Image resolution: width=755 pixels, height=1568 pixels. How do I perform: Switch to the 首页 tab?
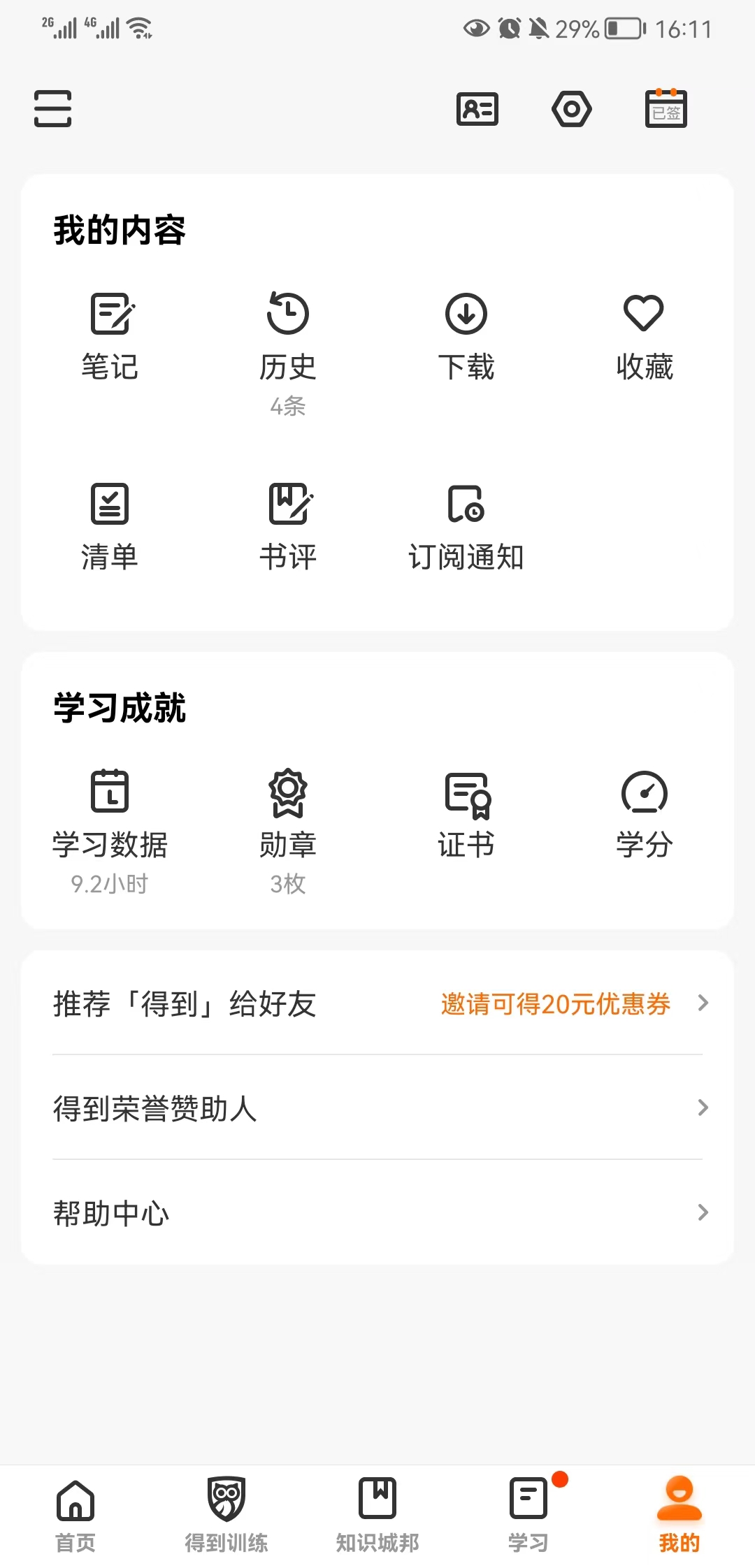(75, 1514)
